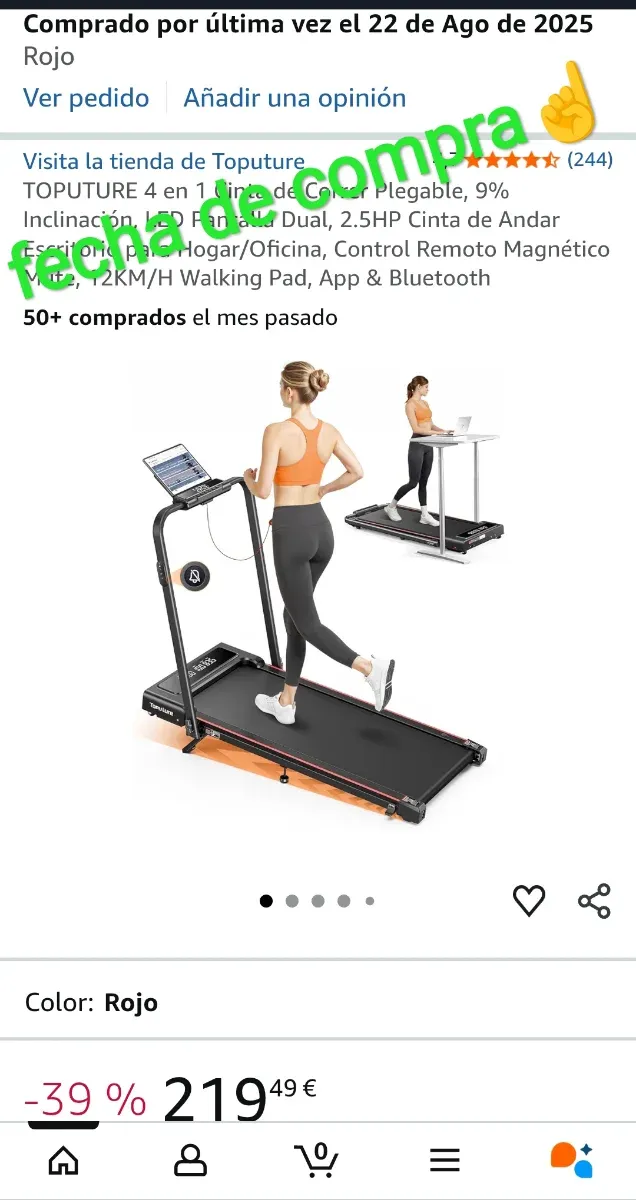Open the Ver pedido link
The height and width of the screenshot is (1200, 636).
[86, 98]
